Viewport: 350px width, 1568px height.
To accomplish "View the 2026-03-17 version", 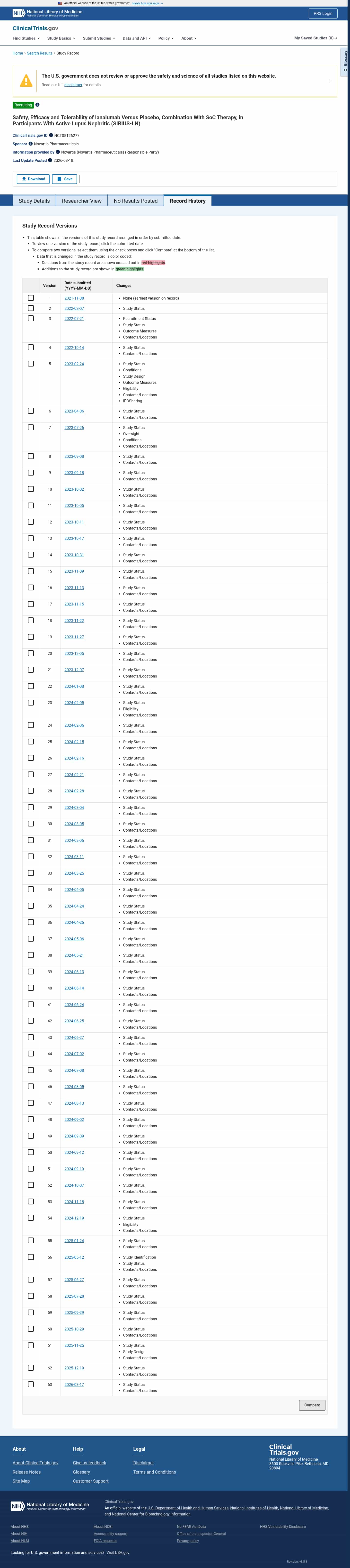I will tap(74, 1385).
